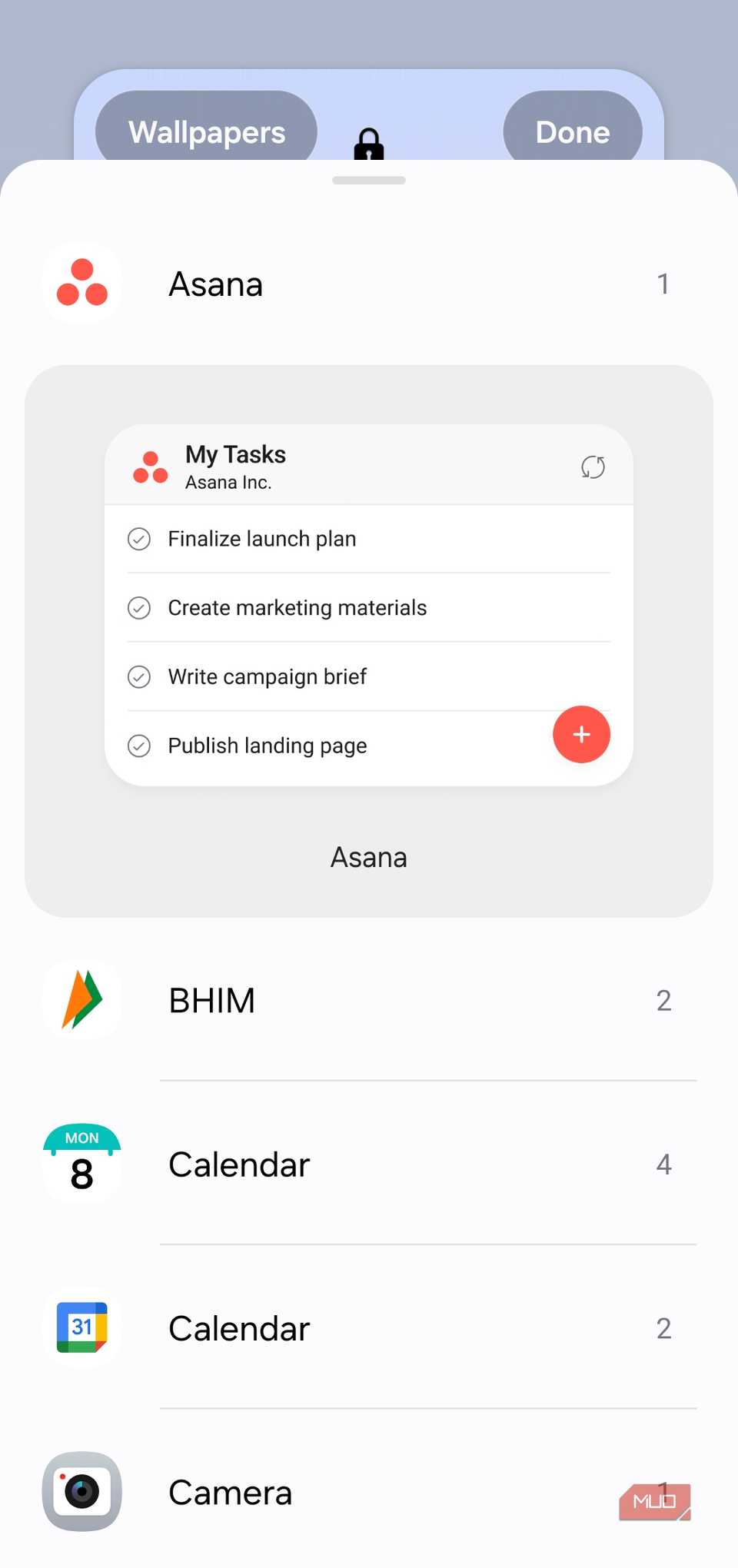Select the BHIM app icon
The height and width of the screenshot is (1568, 738).
[81, 999]
